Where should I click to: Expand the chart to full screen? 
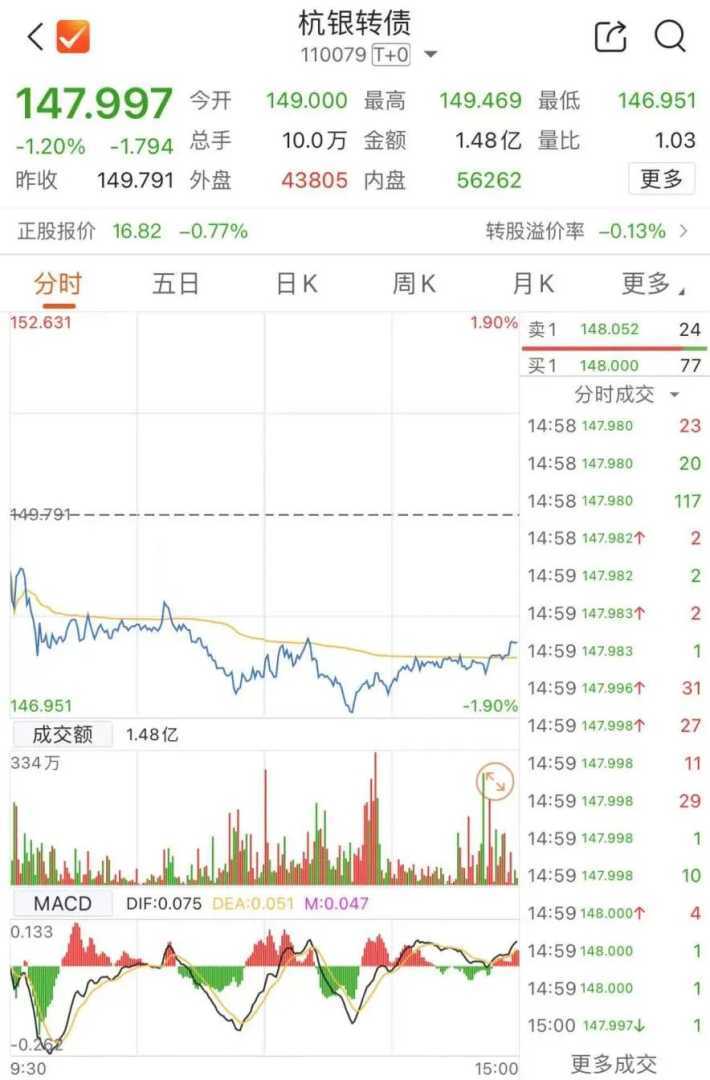pos(493,783)
